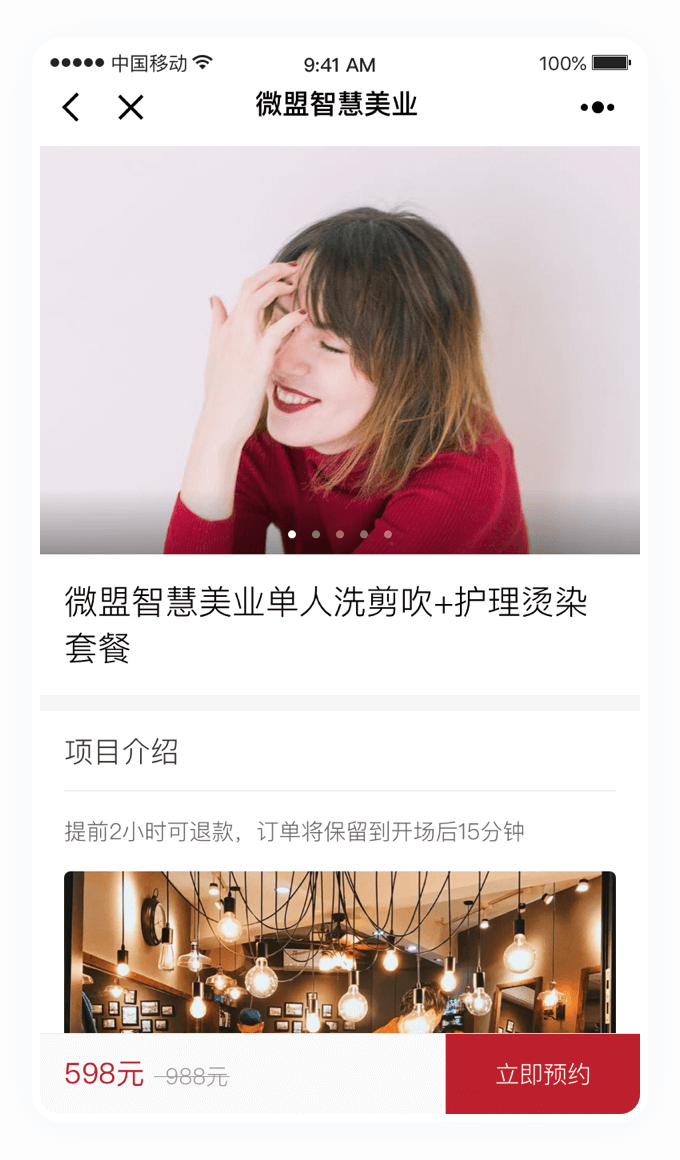680x1160 pixels.
Task: View the salon interior photo
Action: coord(340,952)
